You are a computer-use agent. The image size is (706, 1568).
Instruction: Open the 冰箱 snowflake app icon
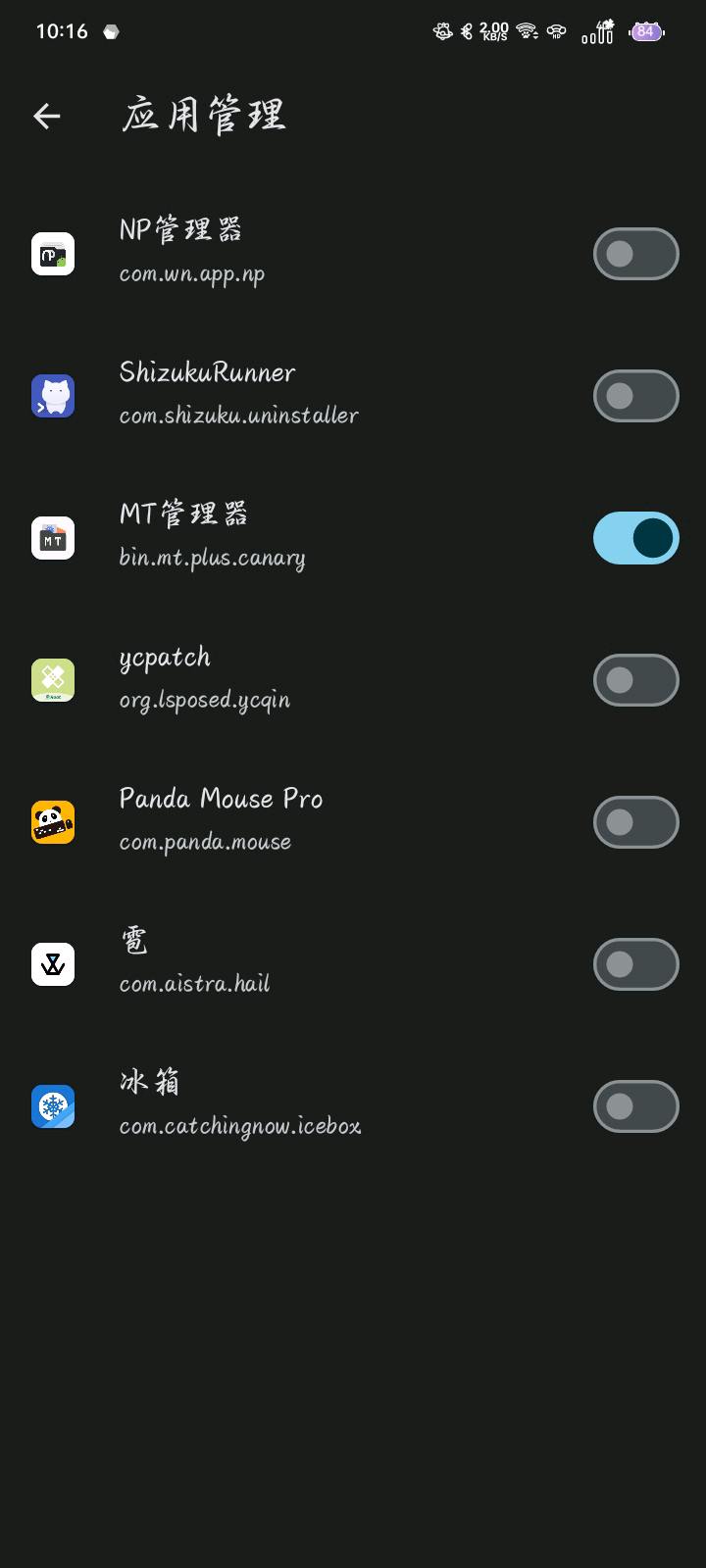pos(53,1105)
